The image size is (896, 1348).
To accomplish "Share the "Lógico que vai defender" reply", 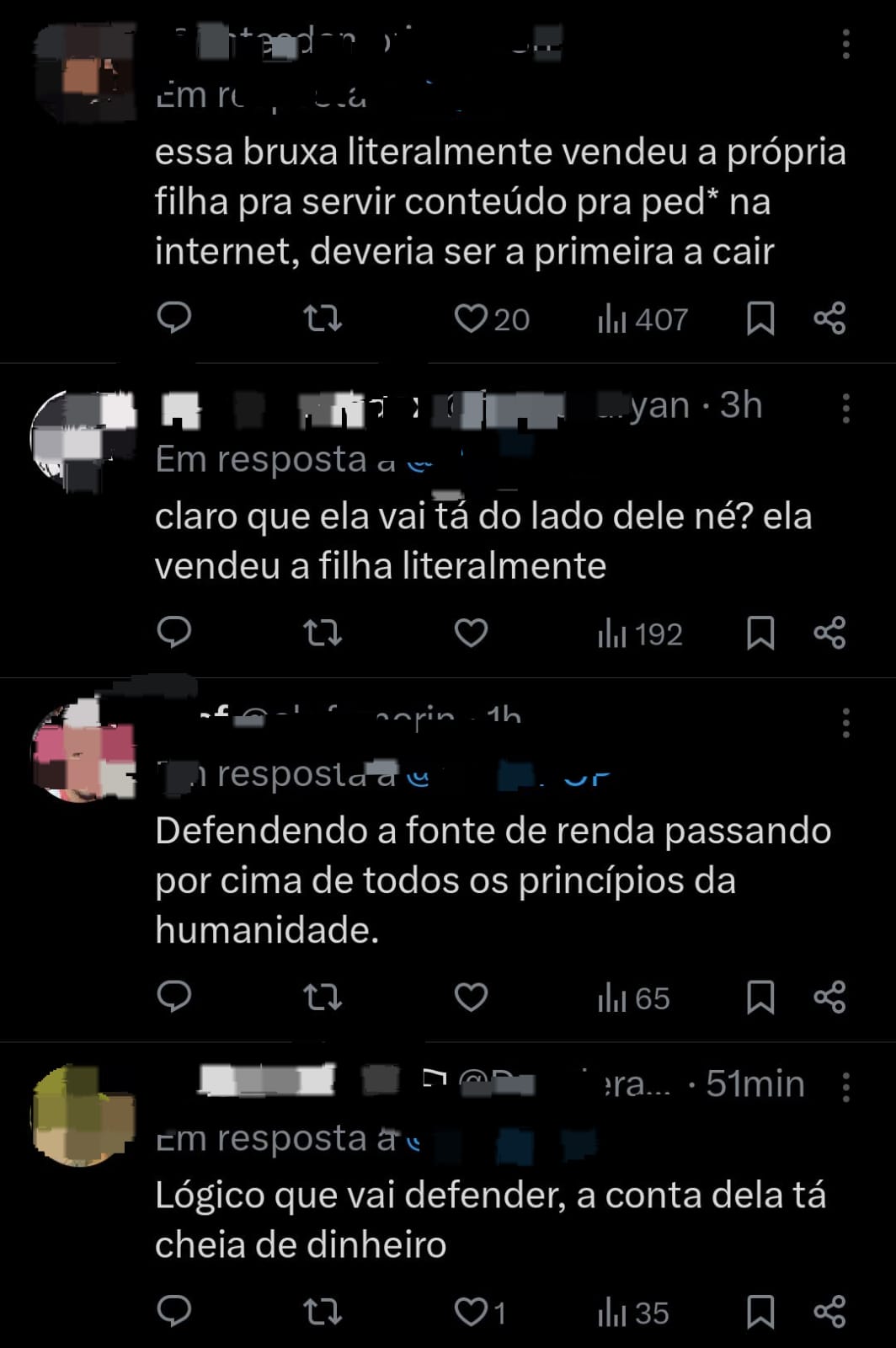I will (x=829, y=1312).
